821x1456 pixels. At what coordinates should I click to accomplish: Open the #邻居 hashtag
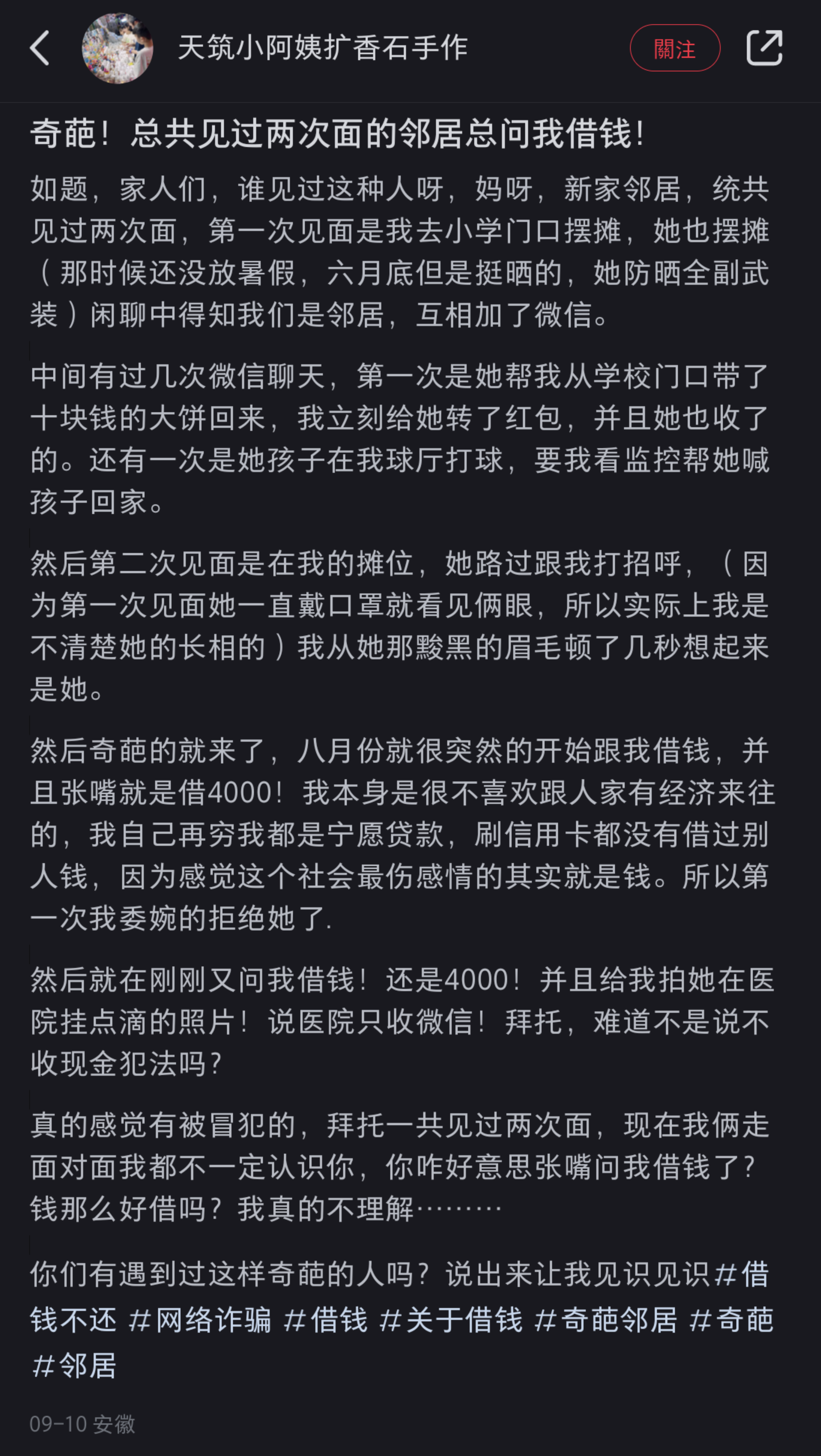pyautogui.click(x=74, y=1366)
